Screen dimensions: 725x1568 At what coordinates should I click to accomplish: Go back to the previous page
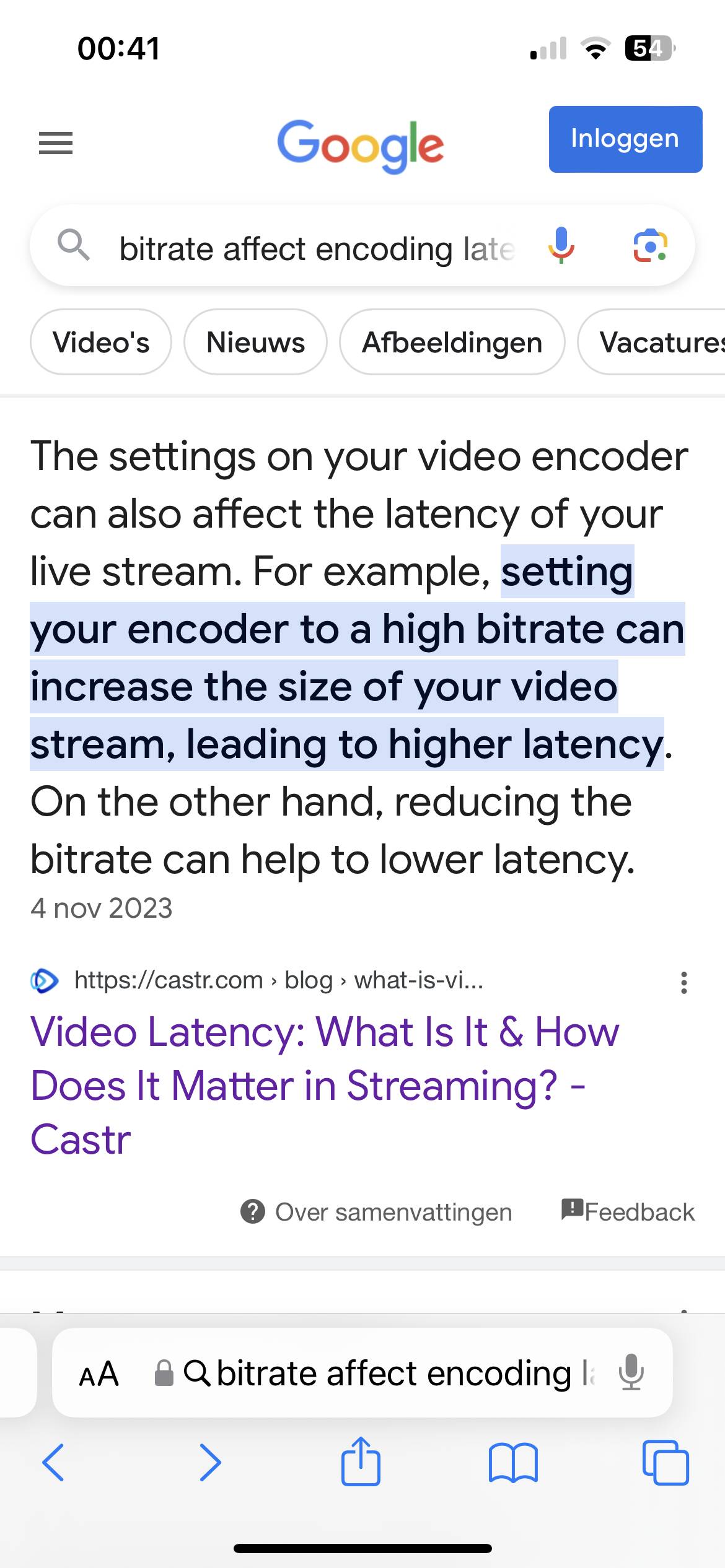tap(53, 1462)
